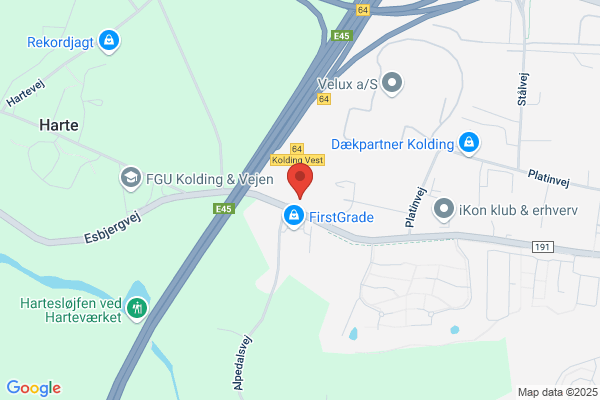Open the Rekordjagt shop marker

109,41
